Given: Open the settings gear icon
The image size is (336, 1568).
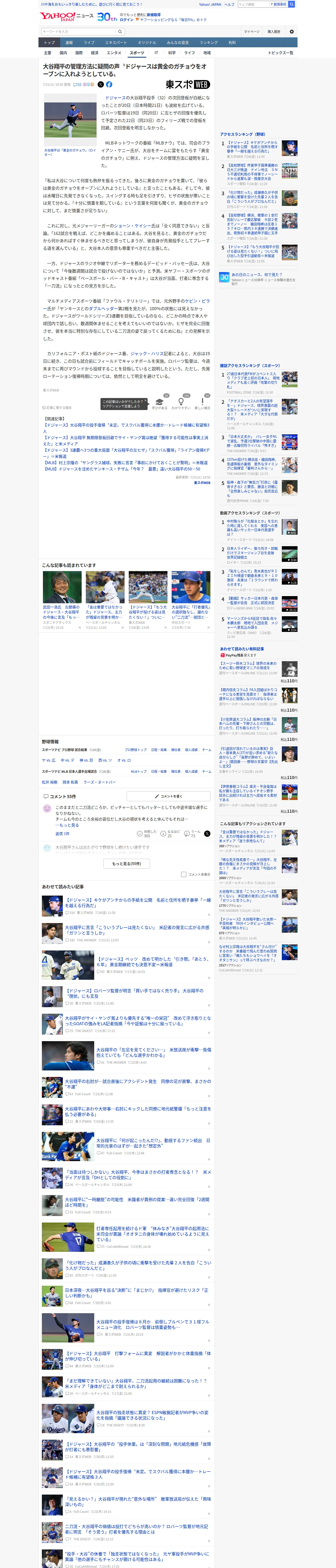Looking at the screenshot, I should [x=292, y=32].
